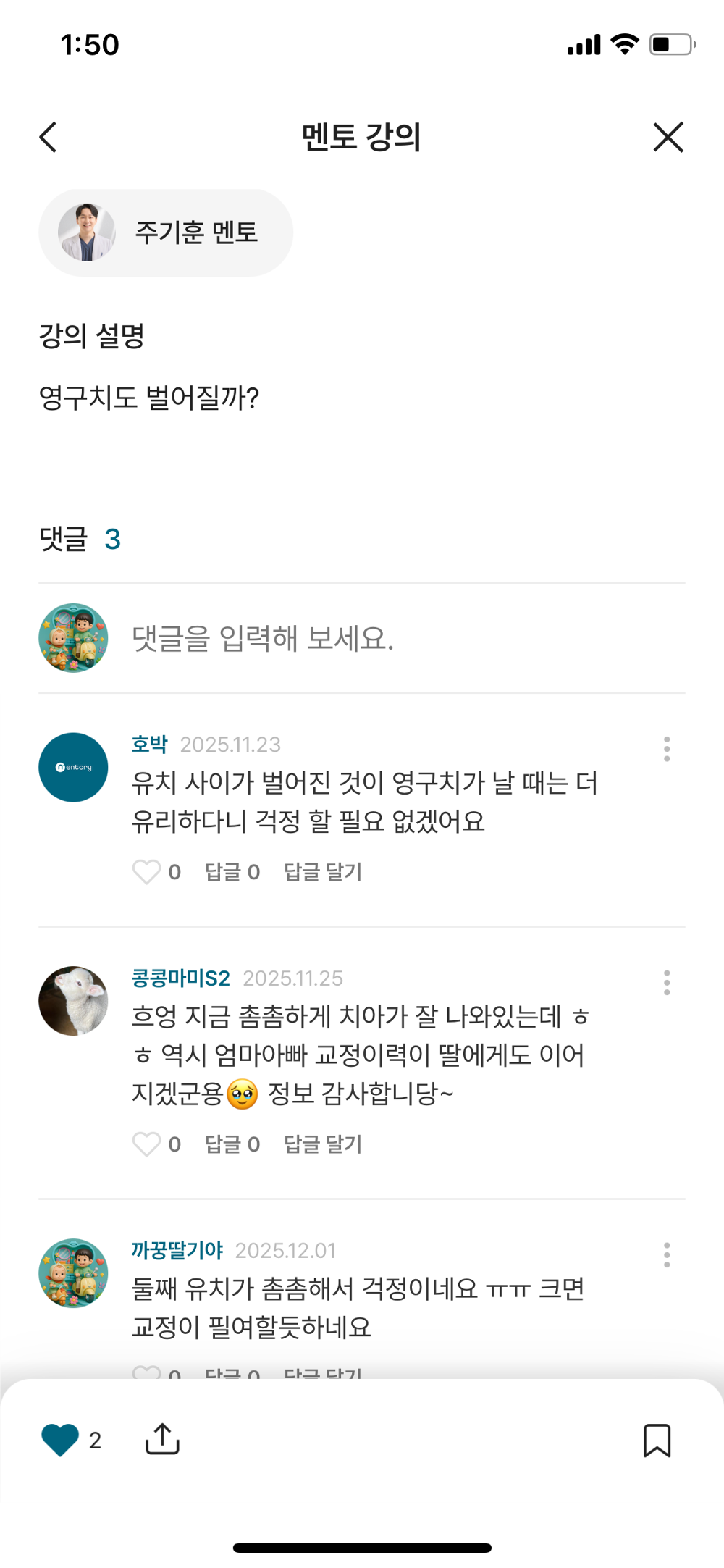Image resolution: width=724 pixels, height=1568 pixels.
Task: Bookmark the lecture with the bookmark icon
Action: coord(659,1440)
